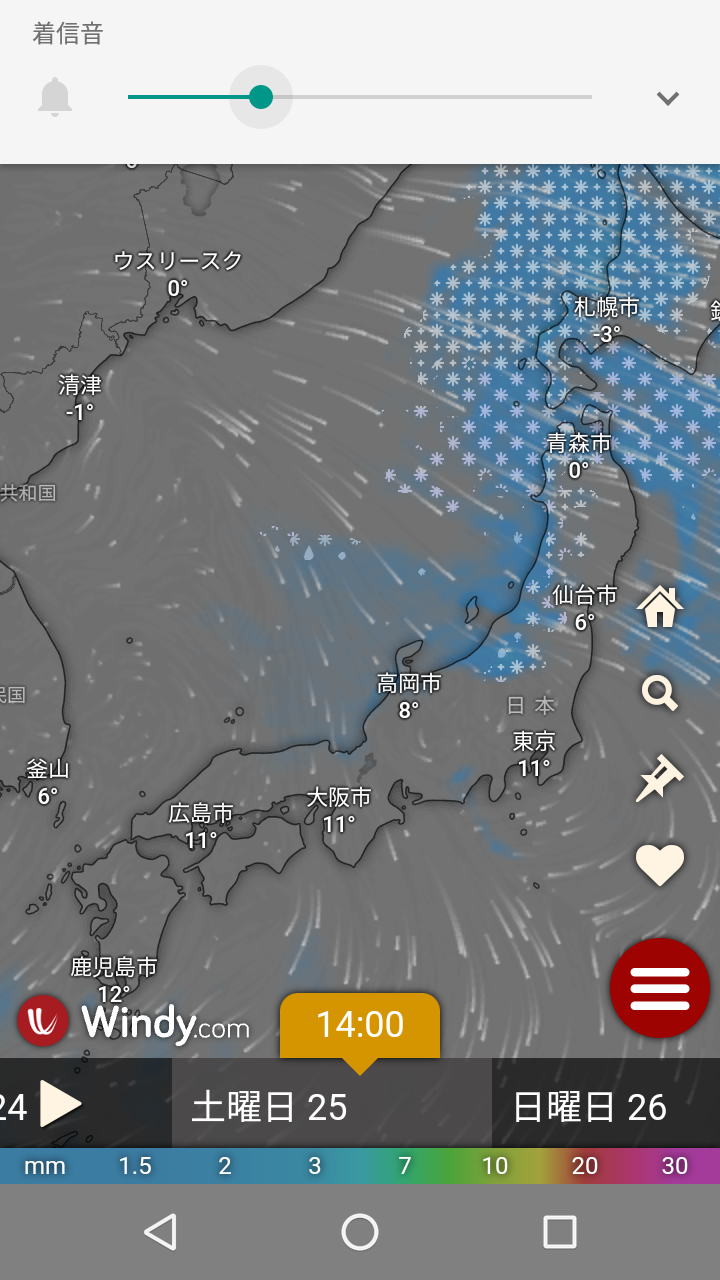Open favorites with the heart icon
This screenshot has height=1280, width=720.
(660, 865)
